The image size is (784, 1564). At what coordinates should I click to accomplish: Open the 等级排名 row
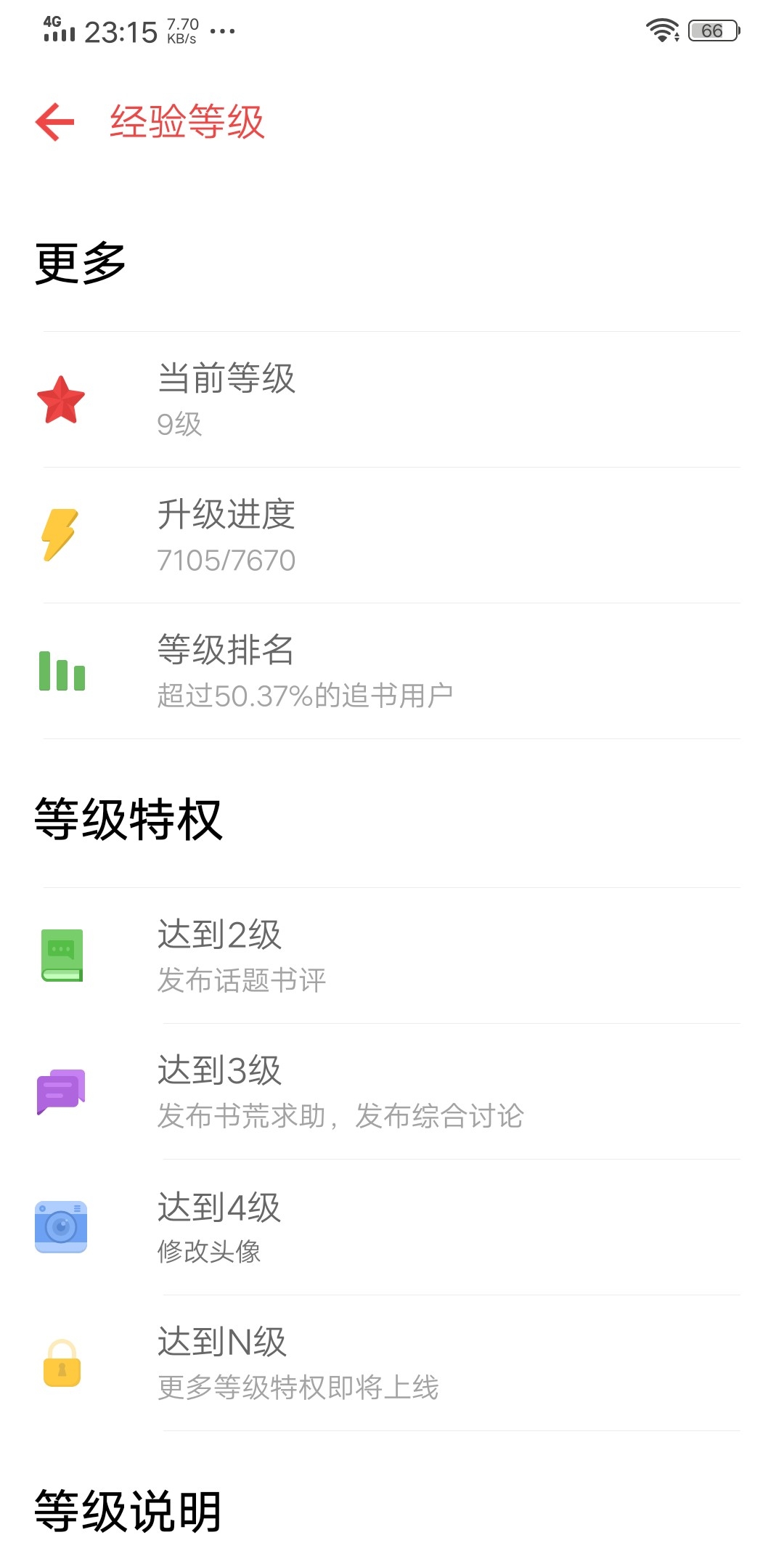pos(392,671)
